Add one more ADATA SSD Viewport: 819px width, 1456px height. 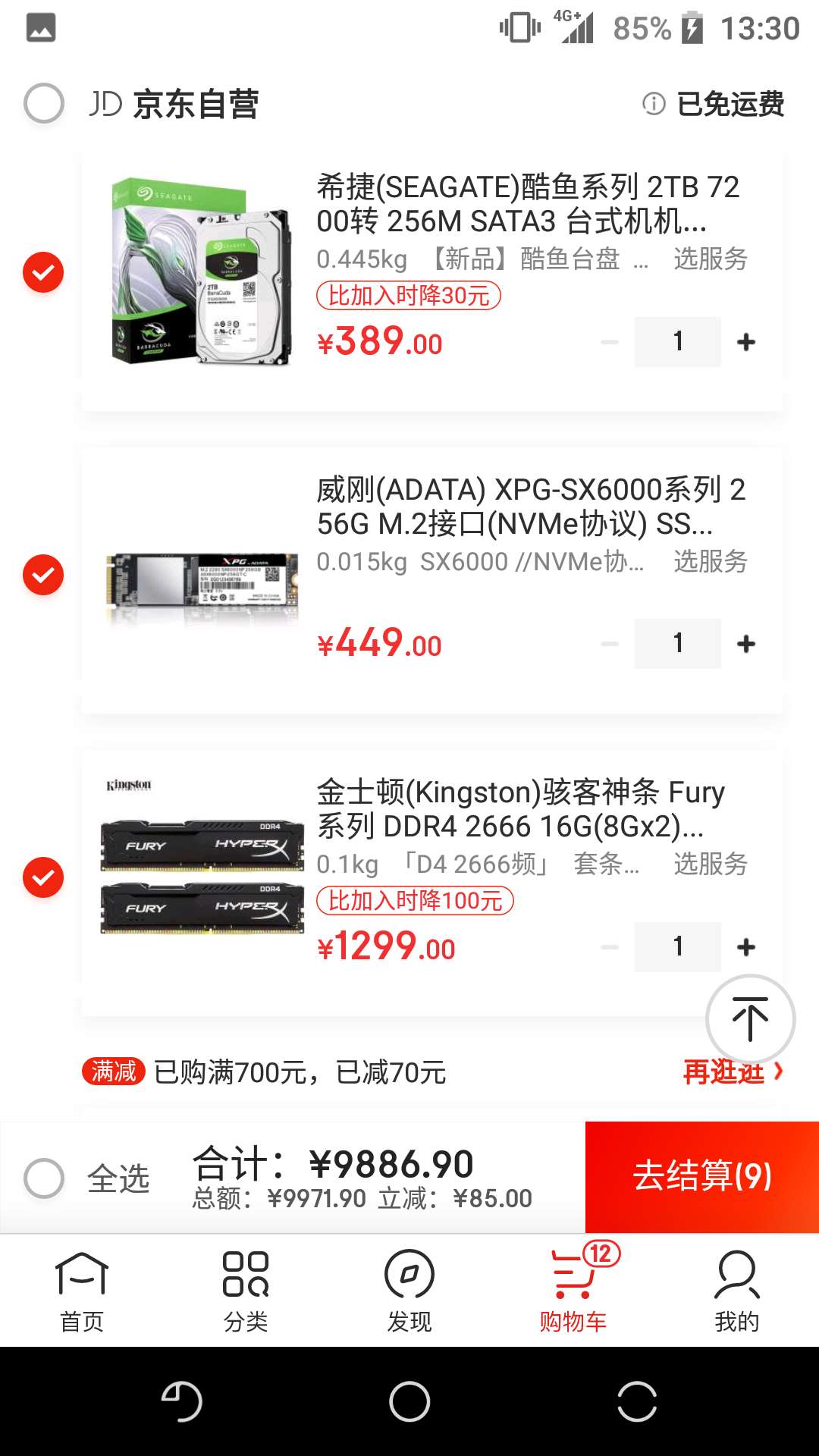tap(746, 644)
